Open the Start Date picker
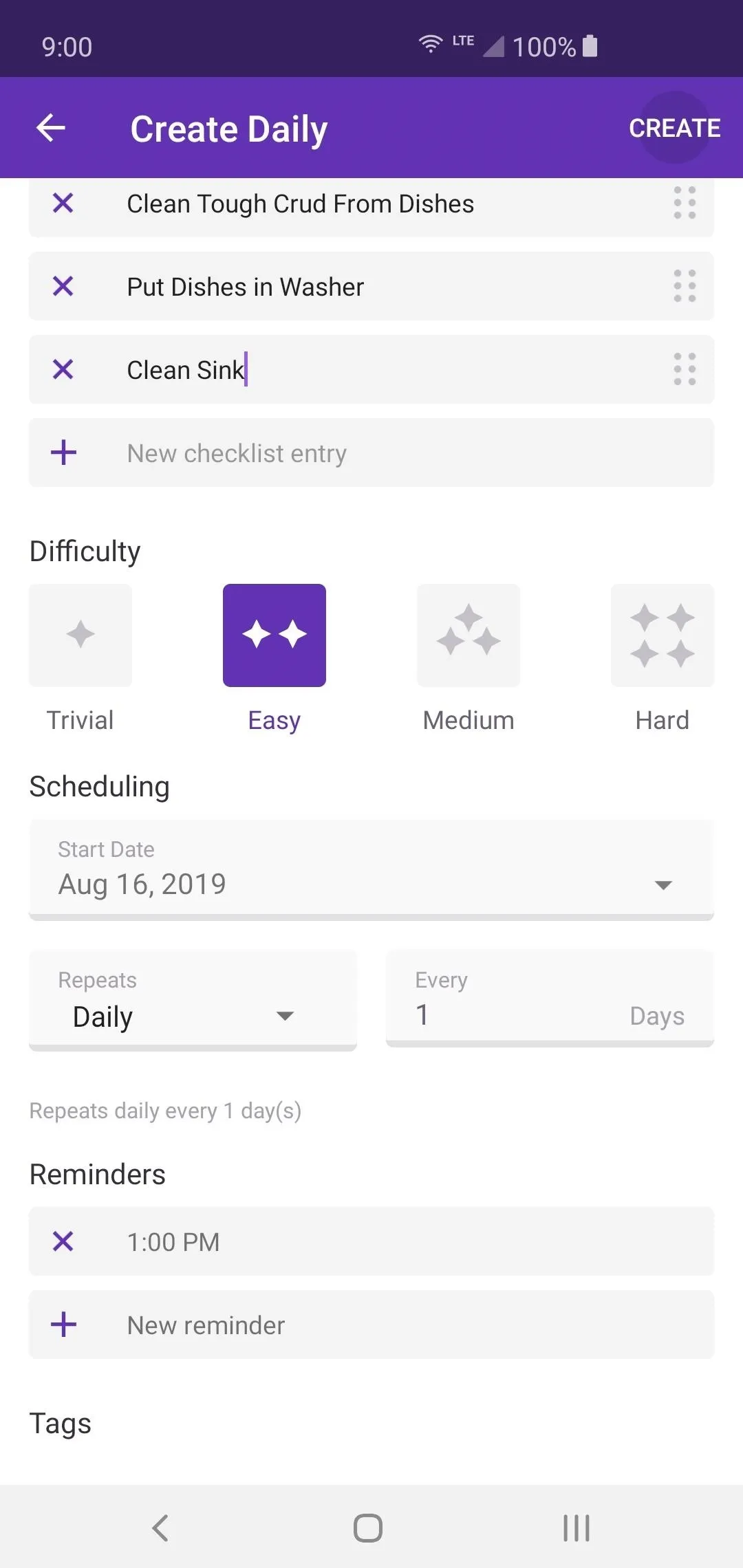743x1568 pixels. point(371,869)
